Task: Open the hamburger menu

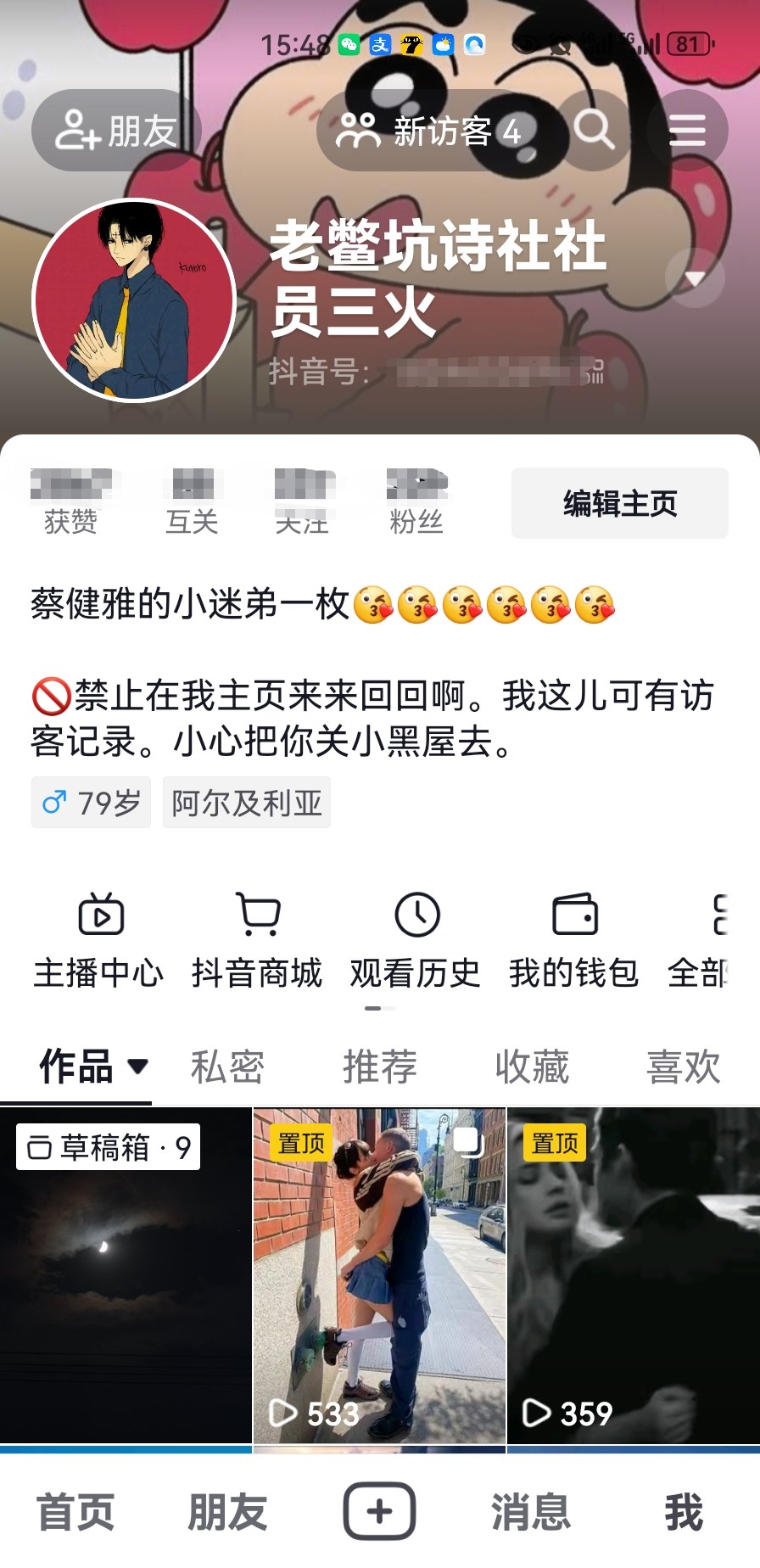Action: [687, 131]
